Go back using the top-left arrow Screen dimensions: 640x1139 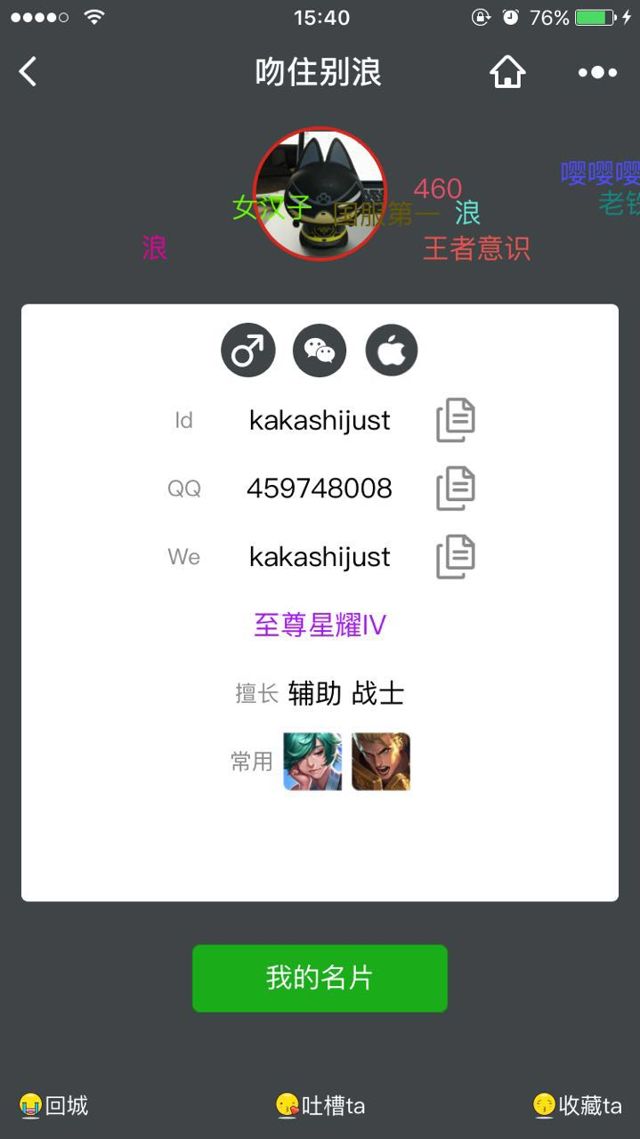pyautogui.click(x=28, y=72)
